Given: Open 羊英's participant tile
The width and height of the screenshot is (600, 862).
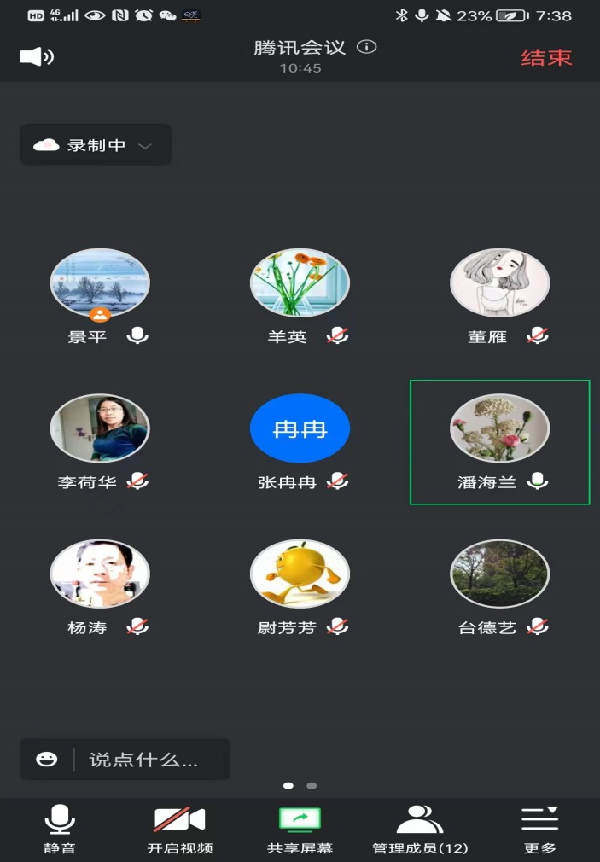Looking at the screenshot, I should click(300, 284).
